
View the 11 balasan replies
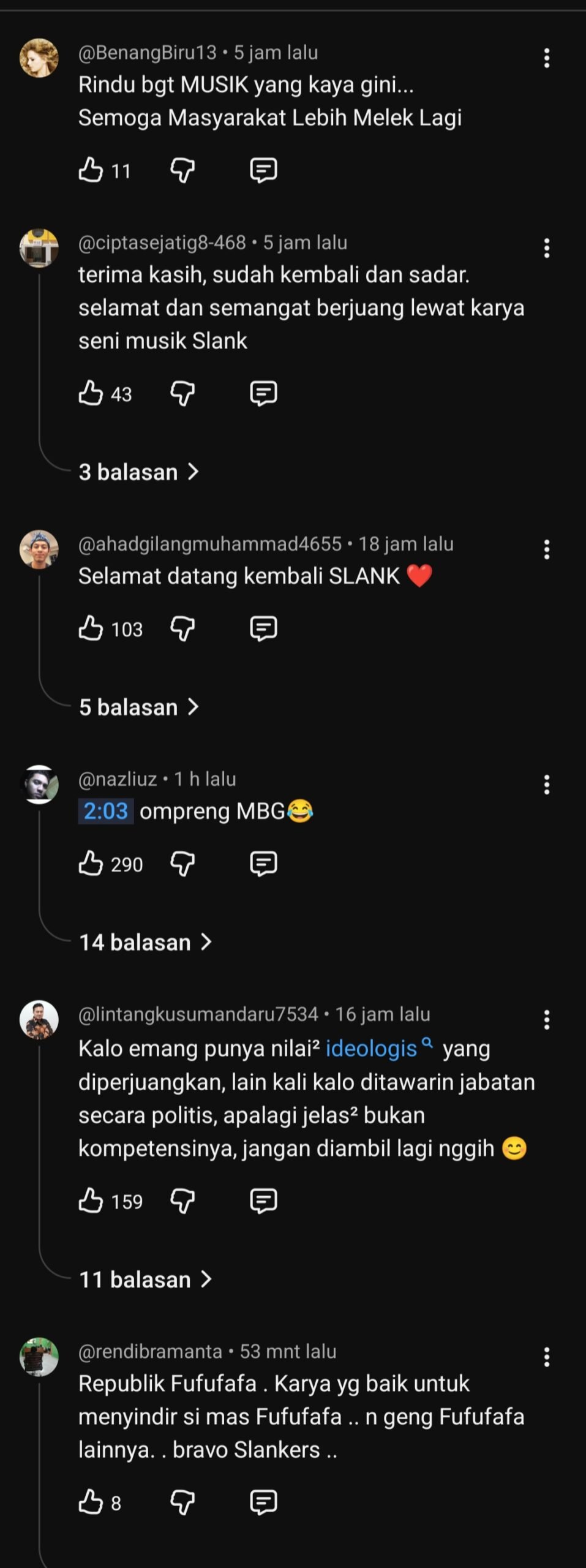pyautogui.click(x=145, y=1279)
